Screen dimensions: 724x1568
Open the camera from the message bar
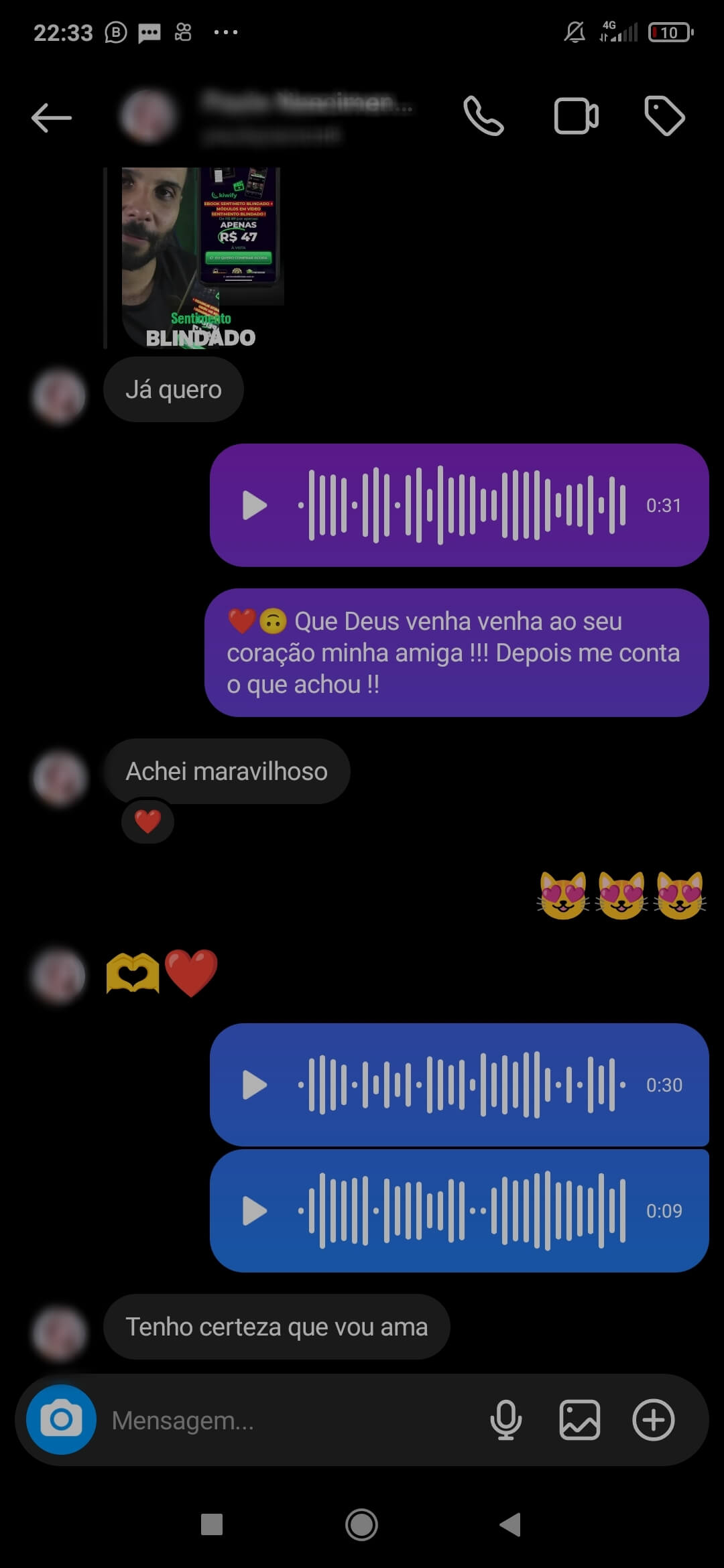61,1419
